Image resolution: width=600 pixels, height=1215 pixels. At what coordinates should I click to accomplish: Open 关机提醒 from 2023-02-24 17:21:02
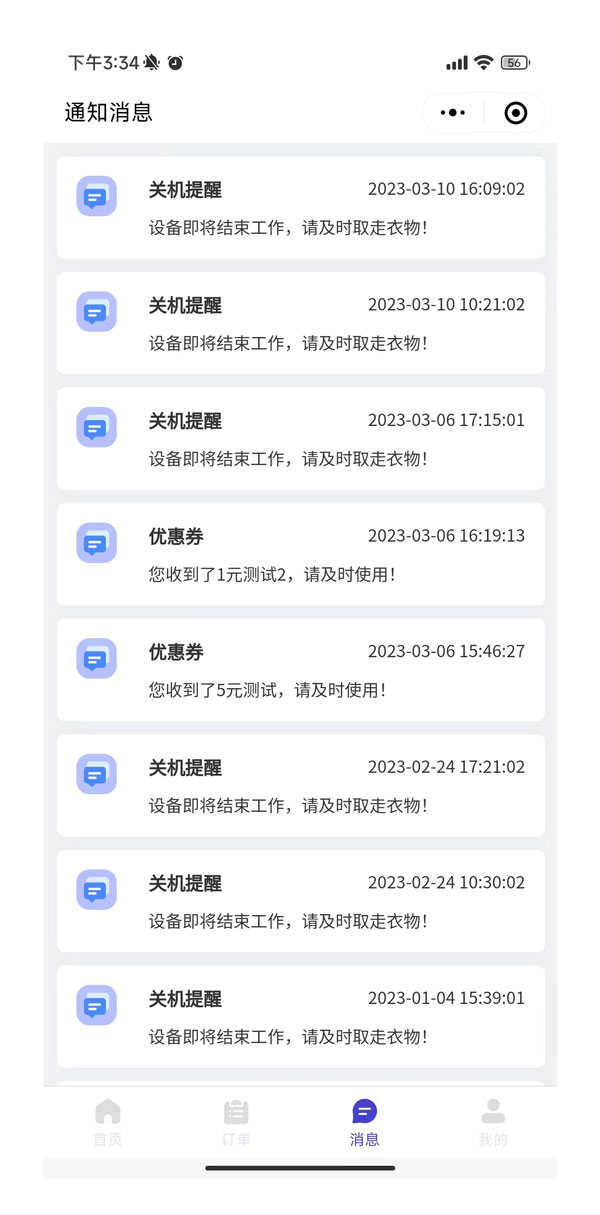coord(300,785)
